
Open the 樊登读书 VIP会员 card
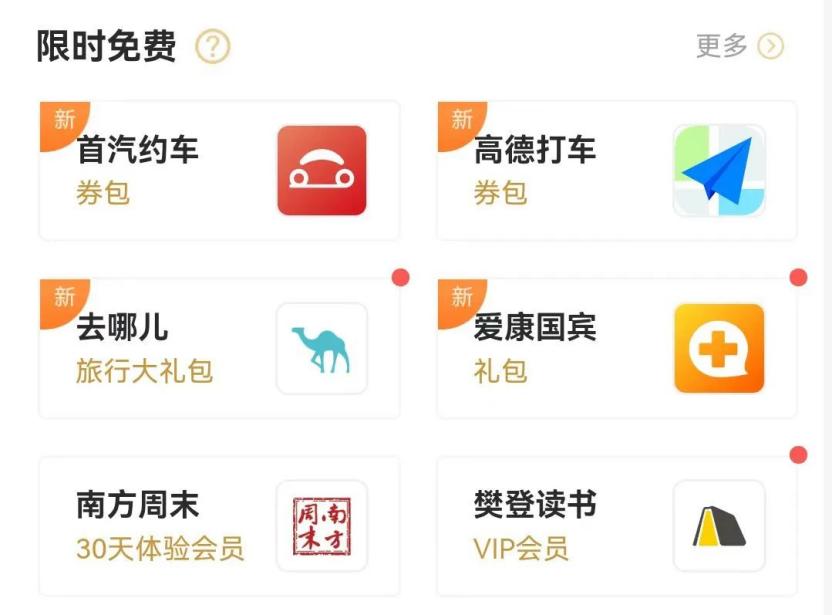(x=616, y=526)
